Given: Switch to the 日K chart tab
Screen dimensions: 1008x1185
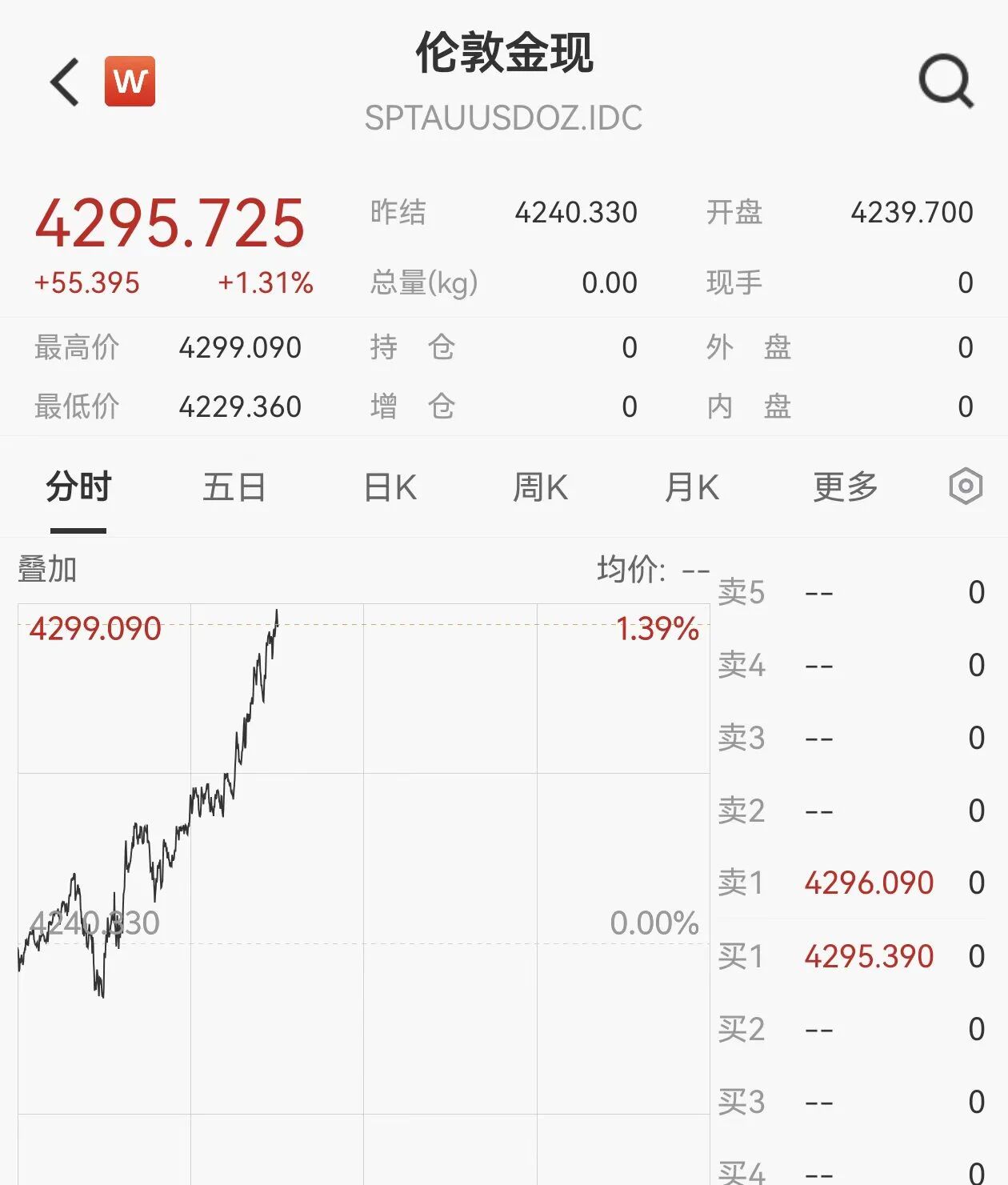Looking at the screenshot, I should 390,487.
